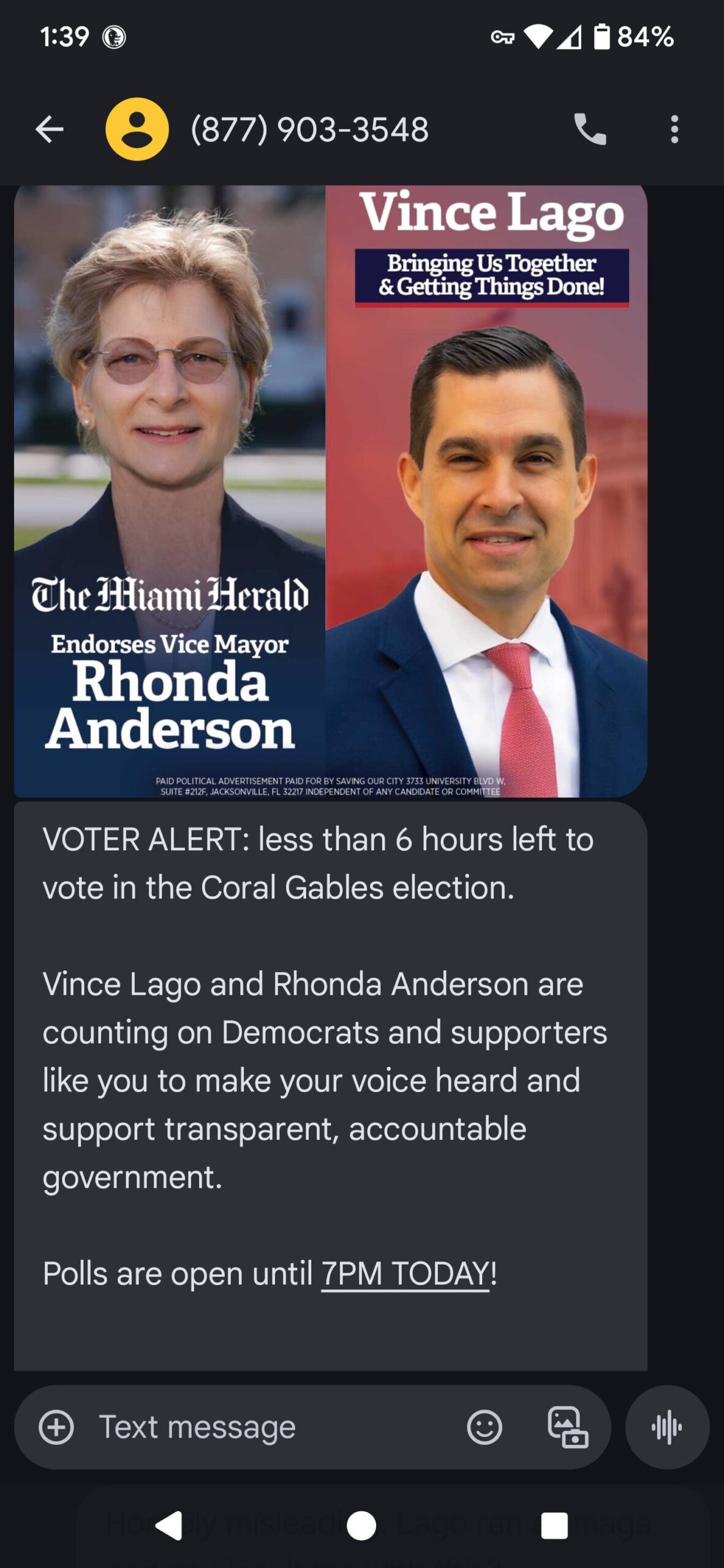The height and width of the screenshot is (1568, 724).
Task: Open the Vince Lago political ad image
Action: pos(331,491)
